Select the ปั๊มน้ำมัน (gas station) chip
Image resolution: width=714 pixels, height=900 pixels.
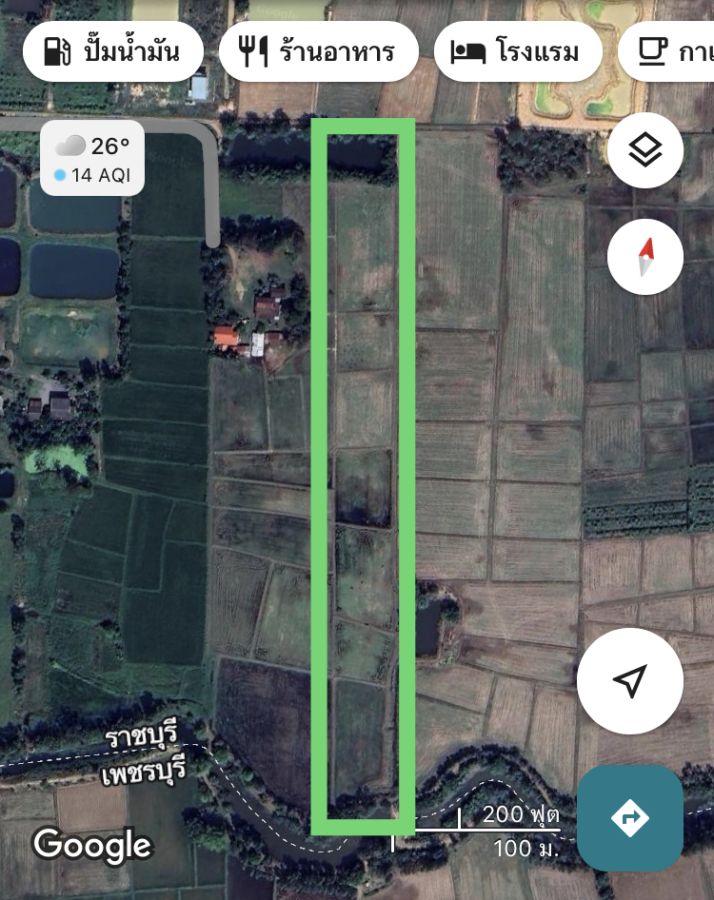pyautogui.click(x=113, y=52)
